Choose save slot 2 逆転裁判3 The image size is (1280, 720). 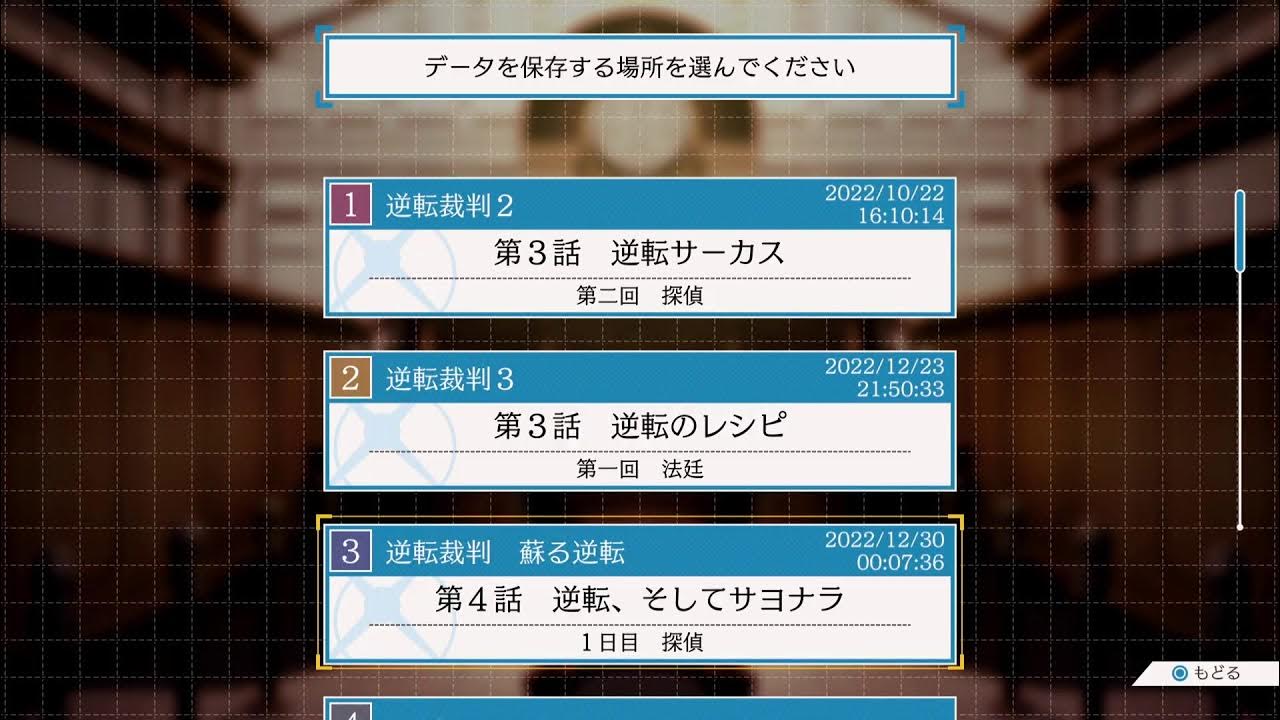[x=640, y=421]
